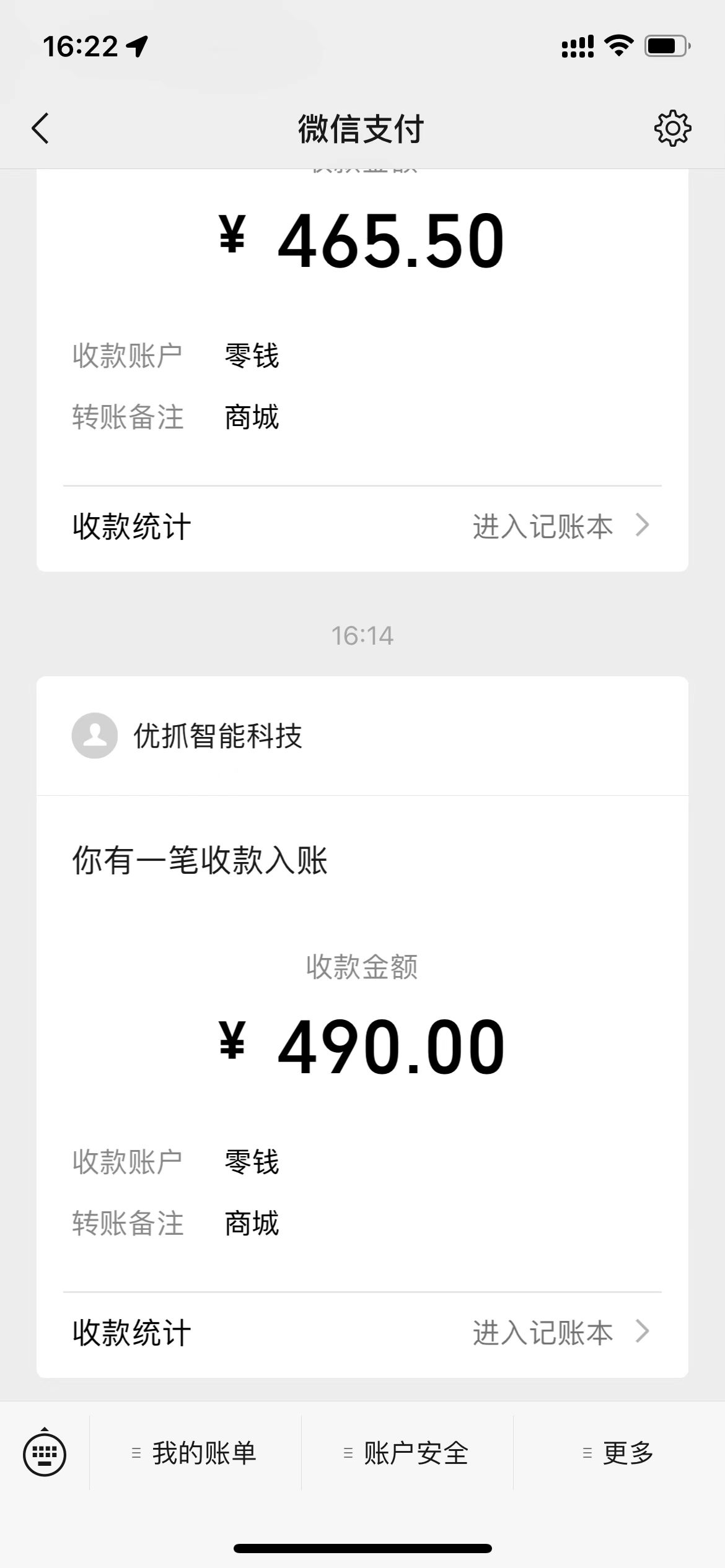The width and height of the screenshot is (725, 1568).
Task: Open 进入记账本 under the ¥465.50 payment
Action: [x=560, y=526]
